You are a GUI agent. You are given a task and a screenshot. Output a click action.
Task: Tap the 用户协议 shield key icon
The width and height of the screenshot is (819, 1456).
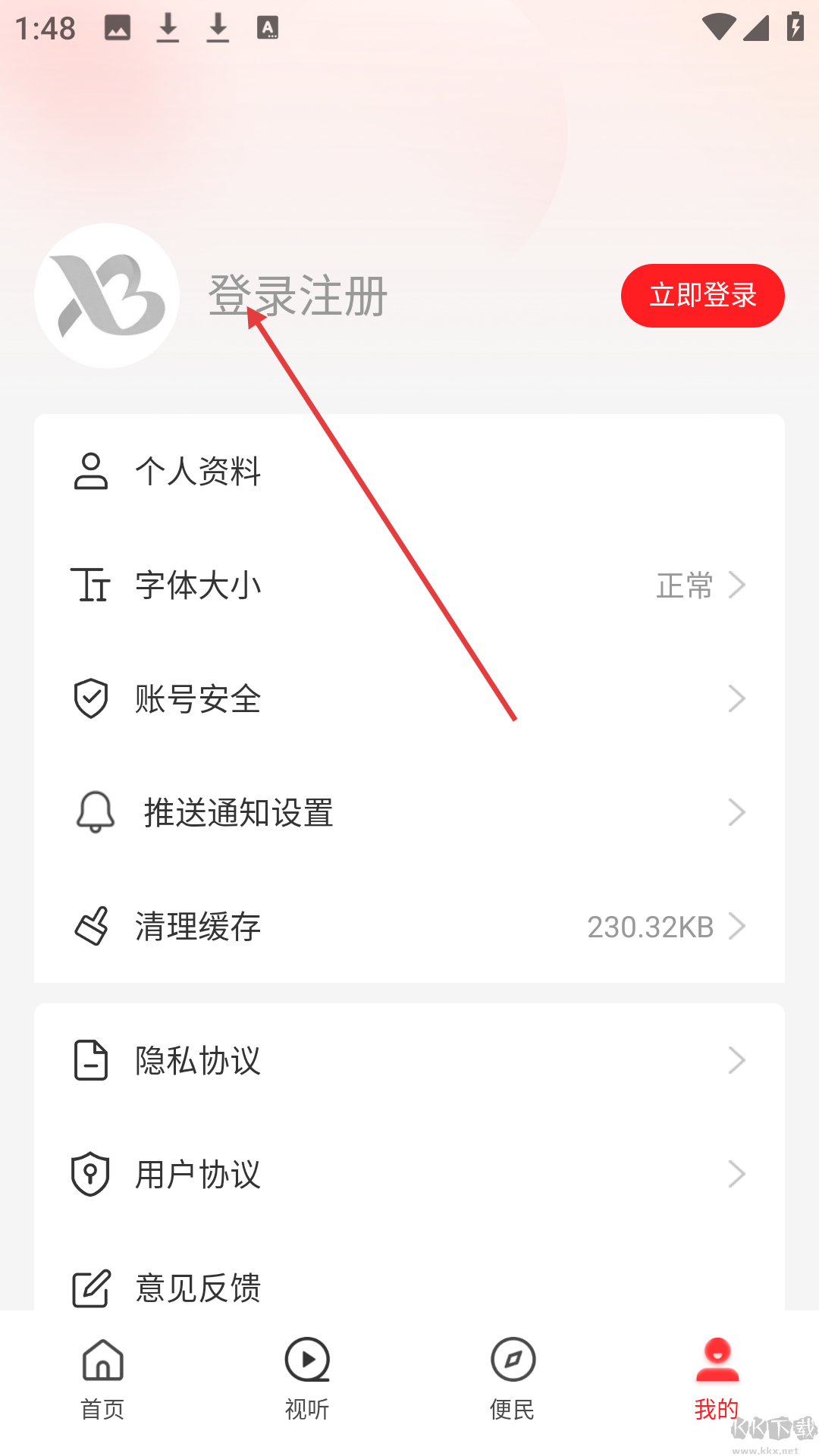[89, 1175]
